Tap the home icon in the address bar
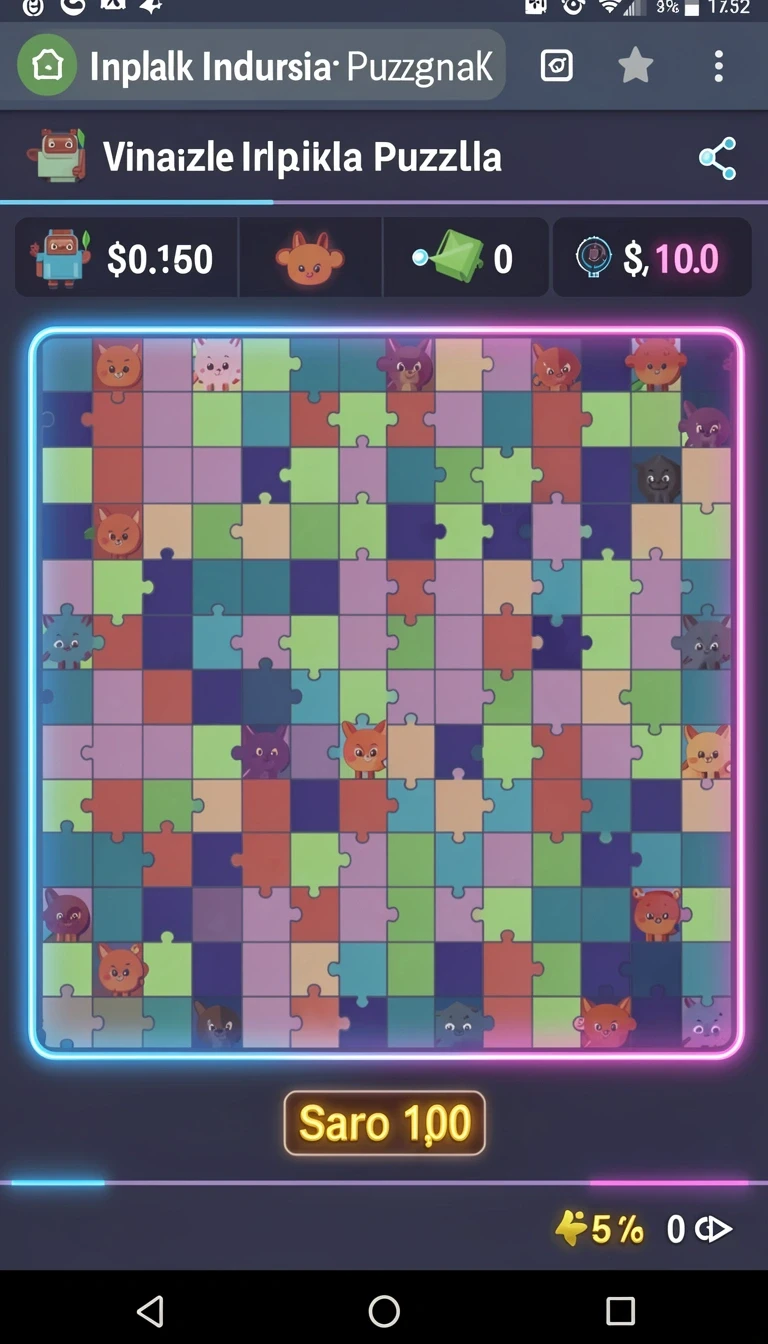 coord(48,66)
